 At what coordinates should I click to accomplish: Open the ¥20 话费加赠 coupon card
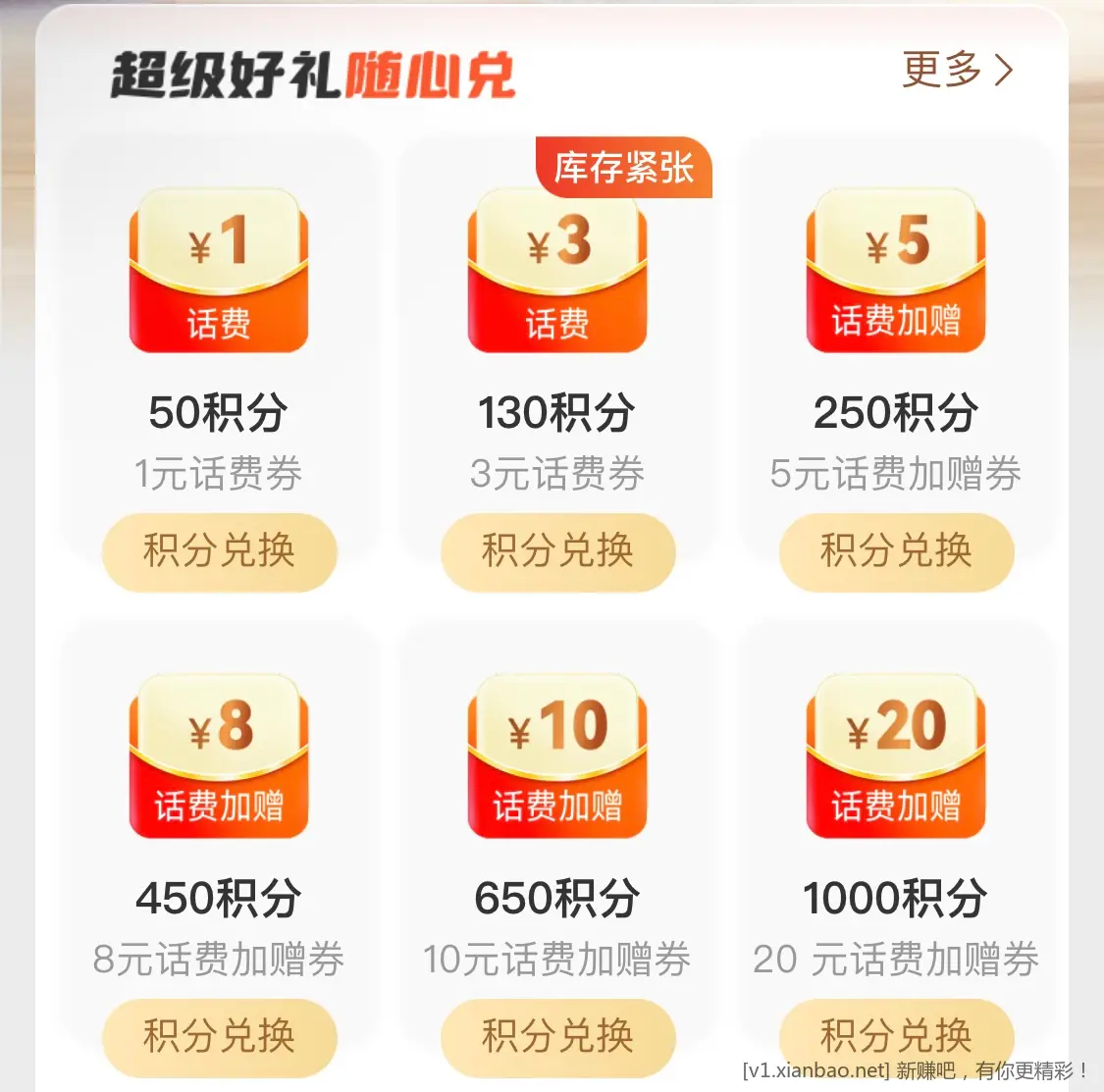(896, 756)
